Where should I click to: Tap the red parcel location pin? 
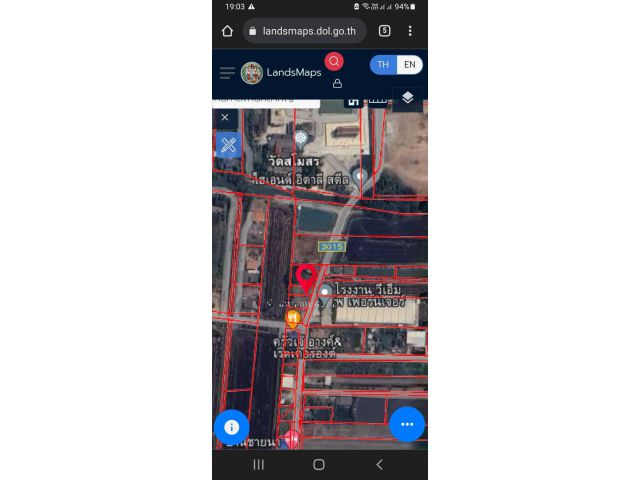[x=306, y=277]
